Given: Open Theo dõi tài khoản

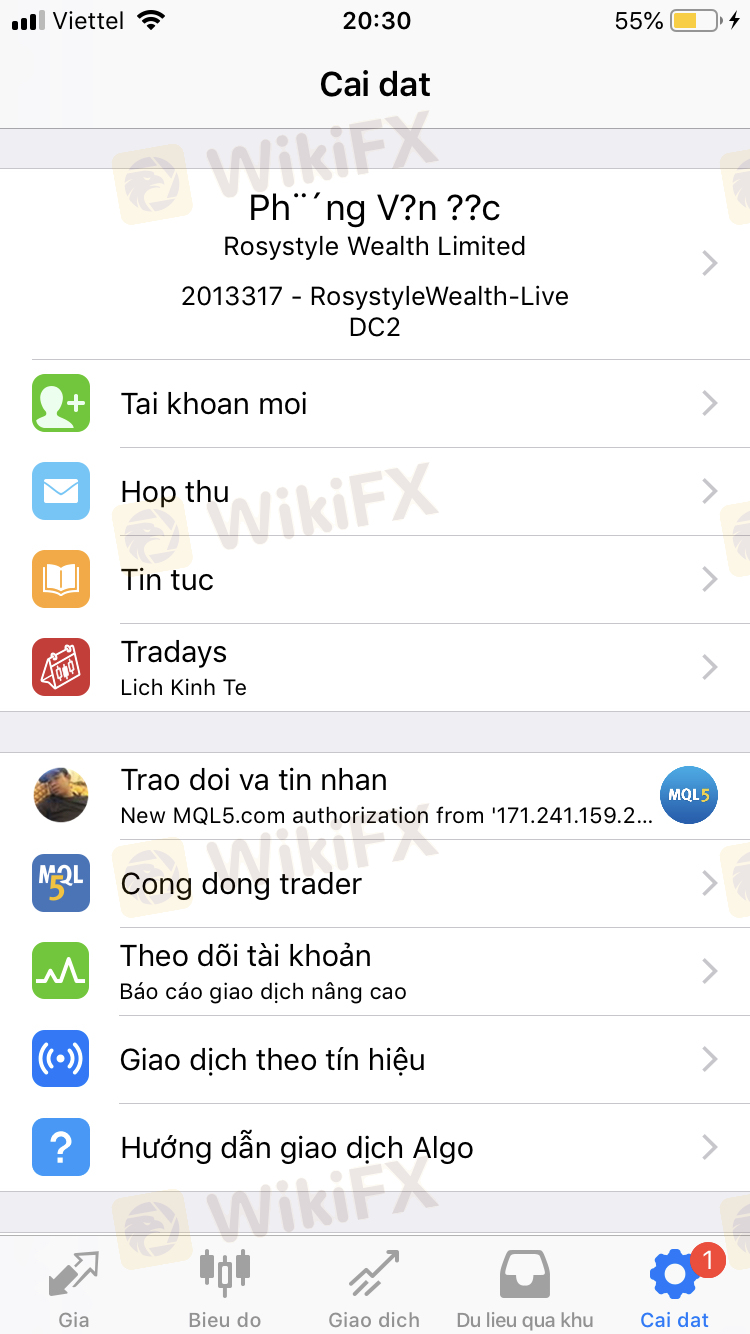Looking at the screenshot, I should [x=375, y=972].
